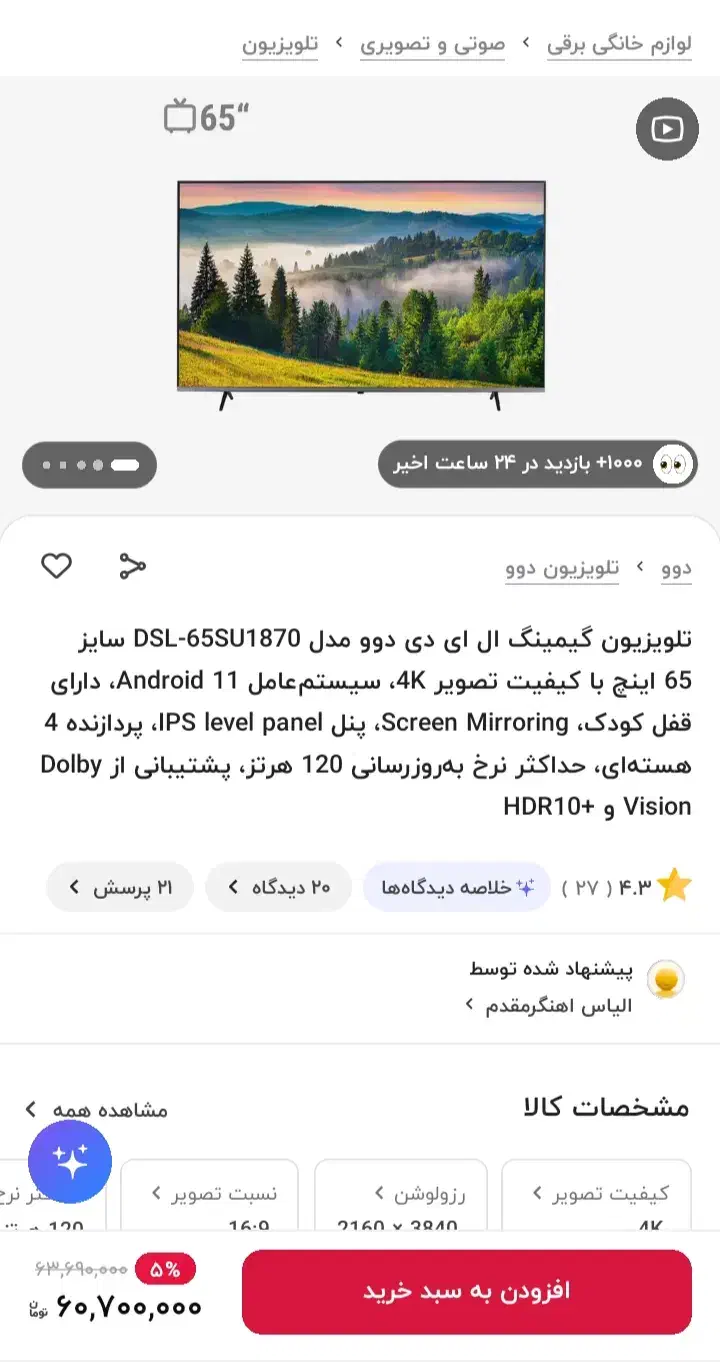
Task: Tap the image page indicator dots
Action: pos(90,465)
